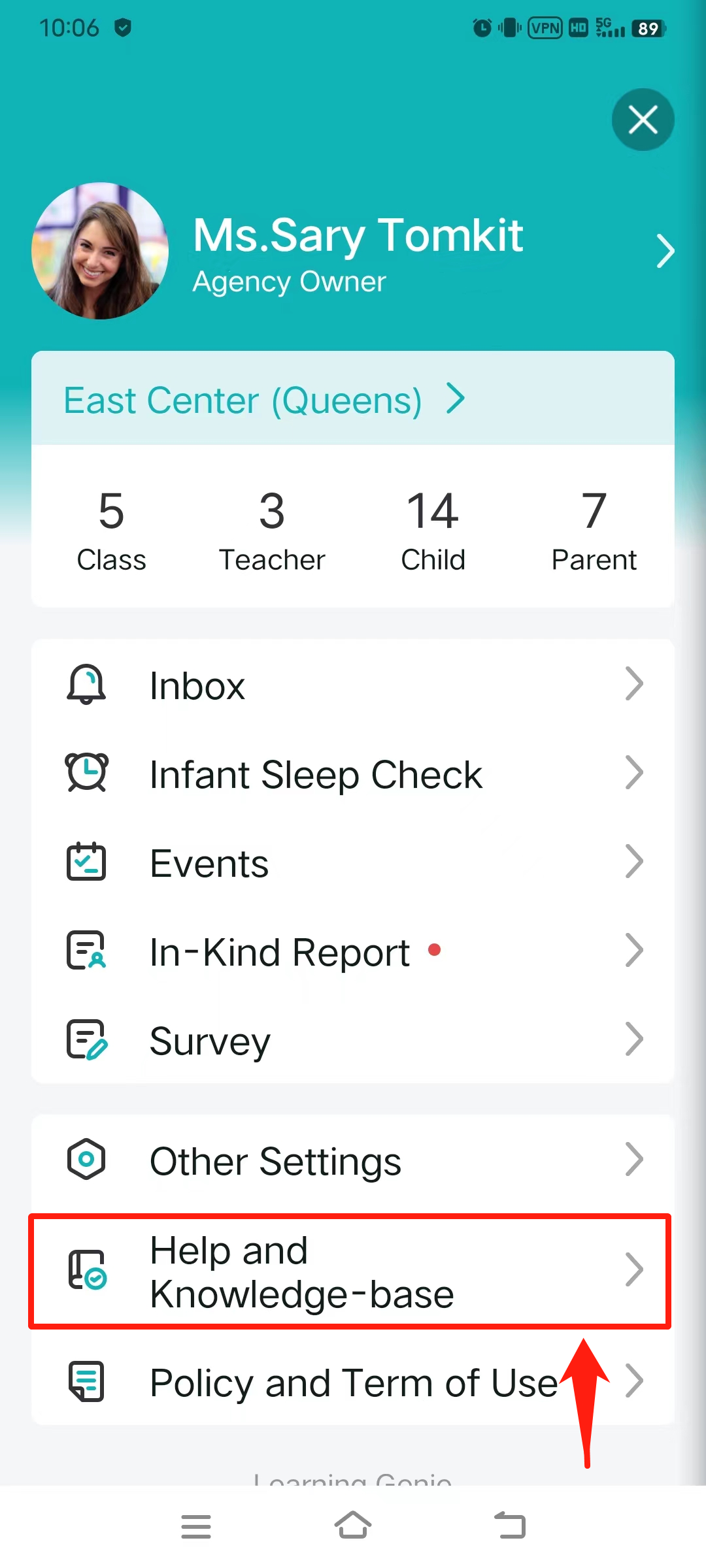Open the Survey row
This screenshot has height=1568, width=706.
tap(353, 1040)
